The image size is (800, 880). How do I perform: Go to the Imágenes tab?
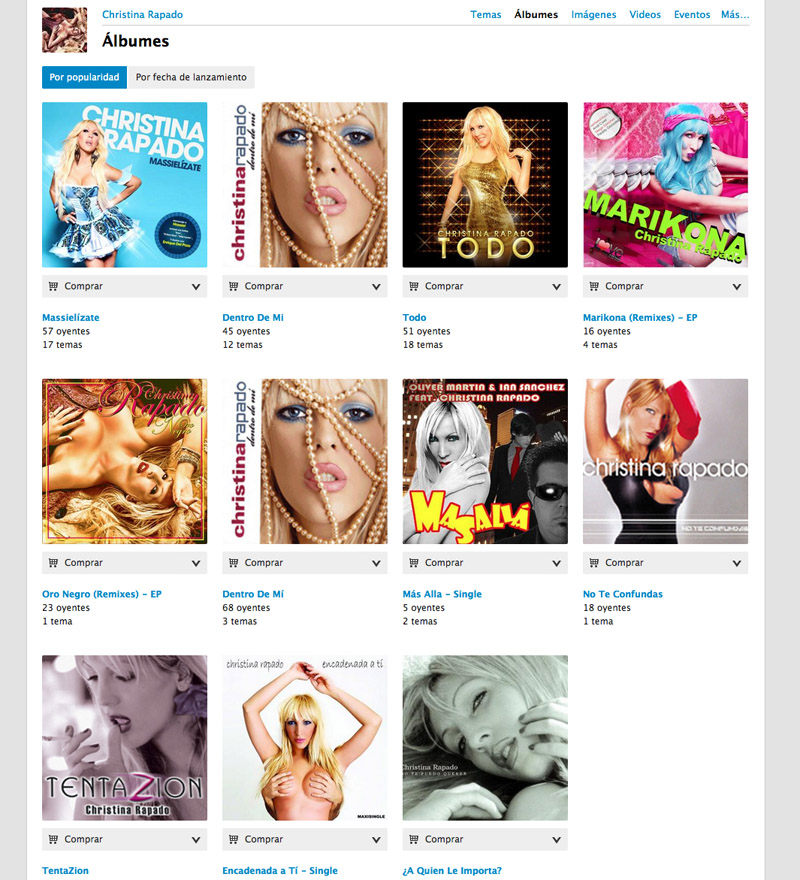click(593, 15)
